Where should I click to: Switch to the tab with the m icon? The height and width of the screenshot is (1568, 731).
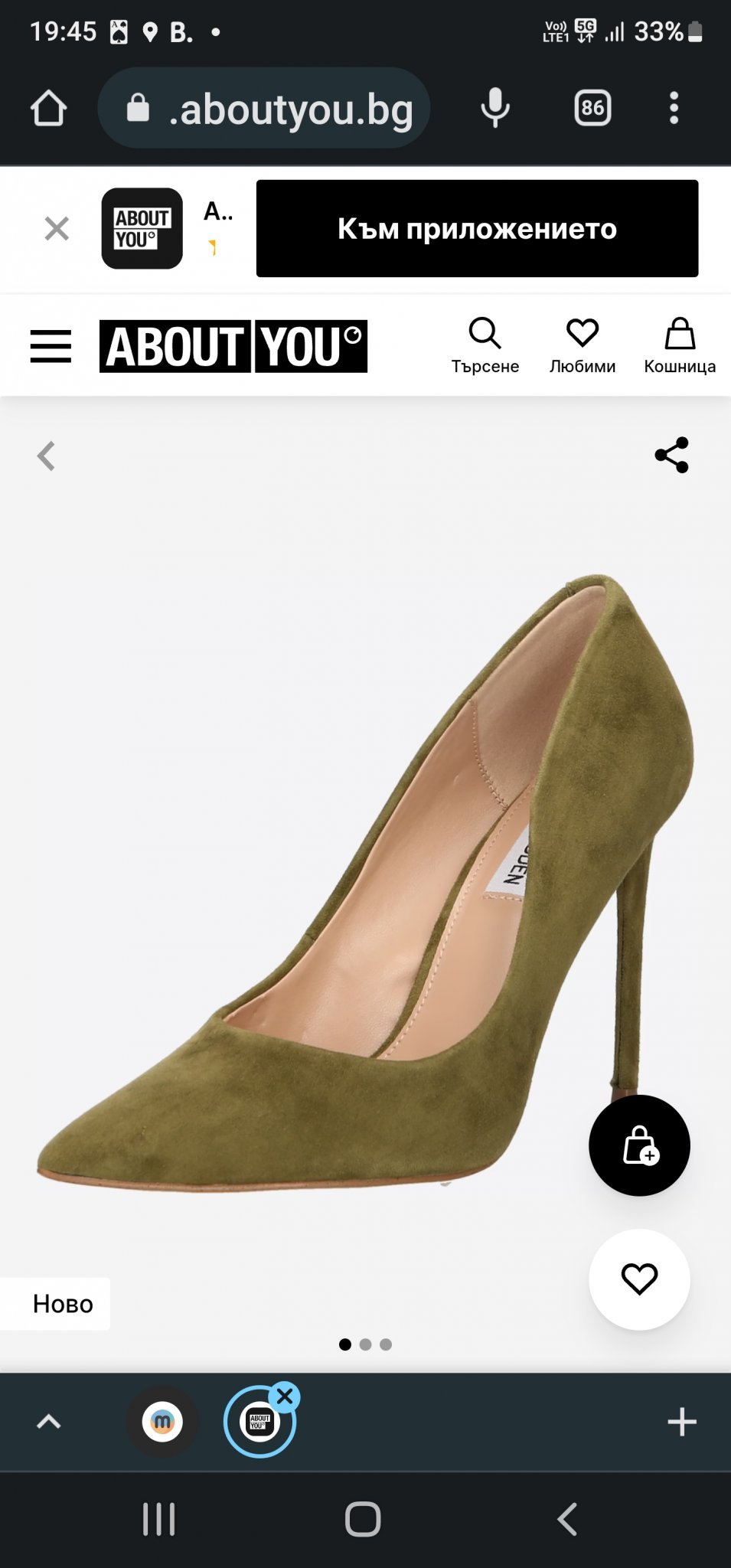click(162, 1423)
